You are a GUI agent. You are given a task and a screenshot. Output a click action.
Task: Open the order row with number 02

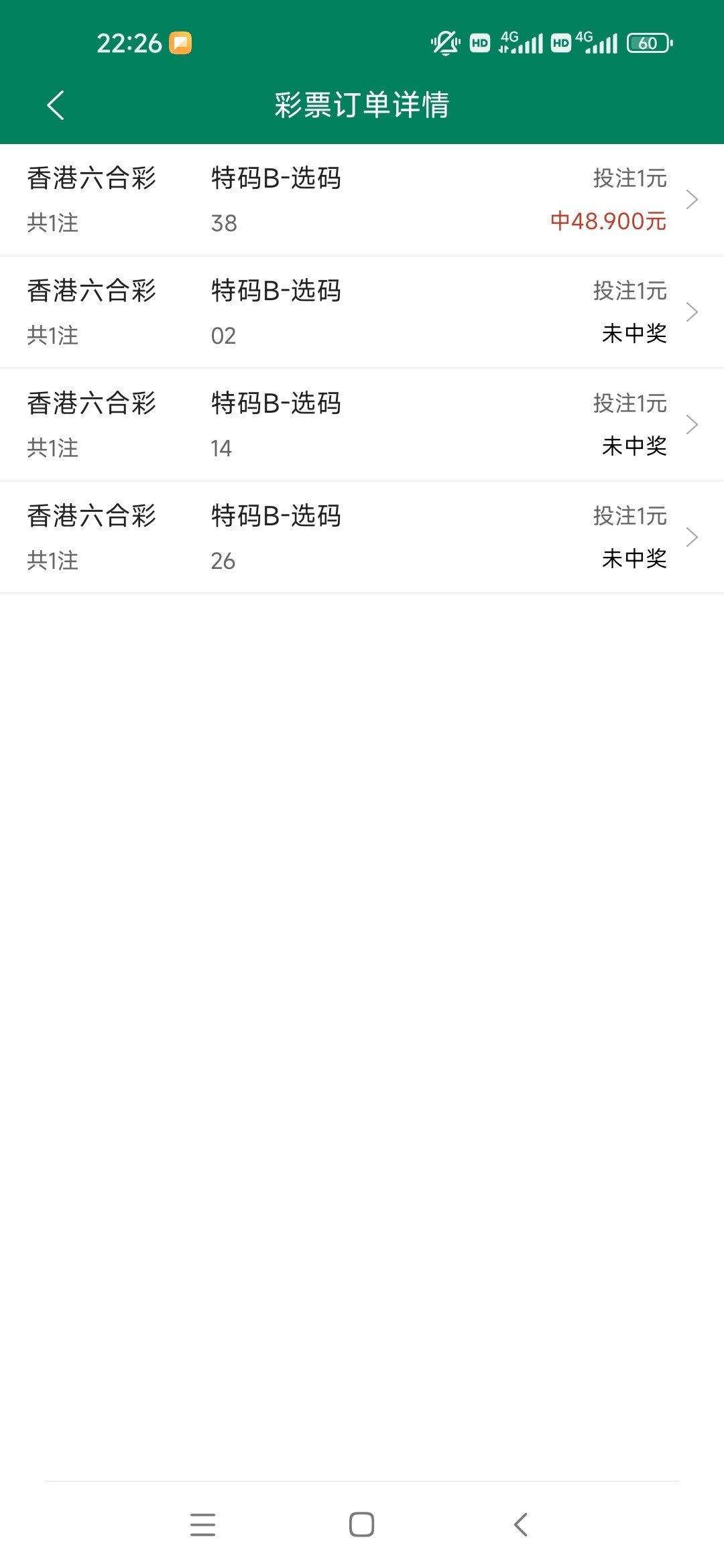point(362,312)
